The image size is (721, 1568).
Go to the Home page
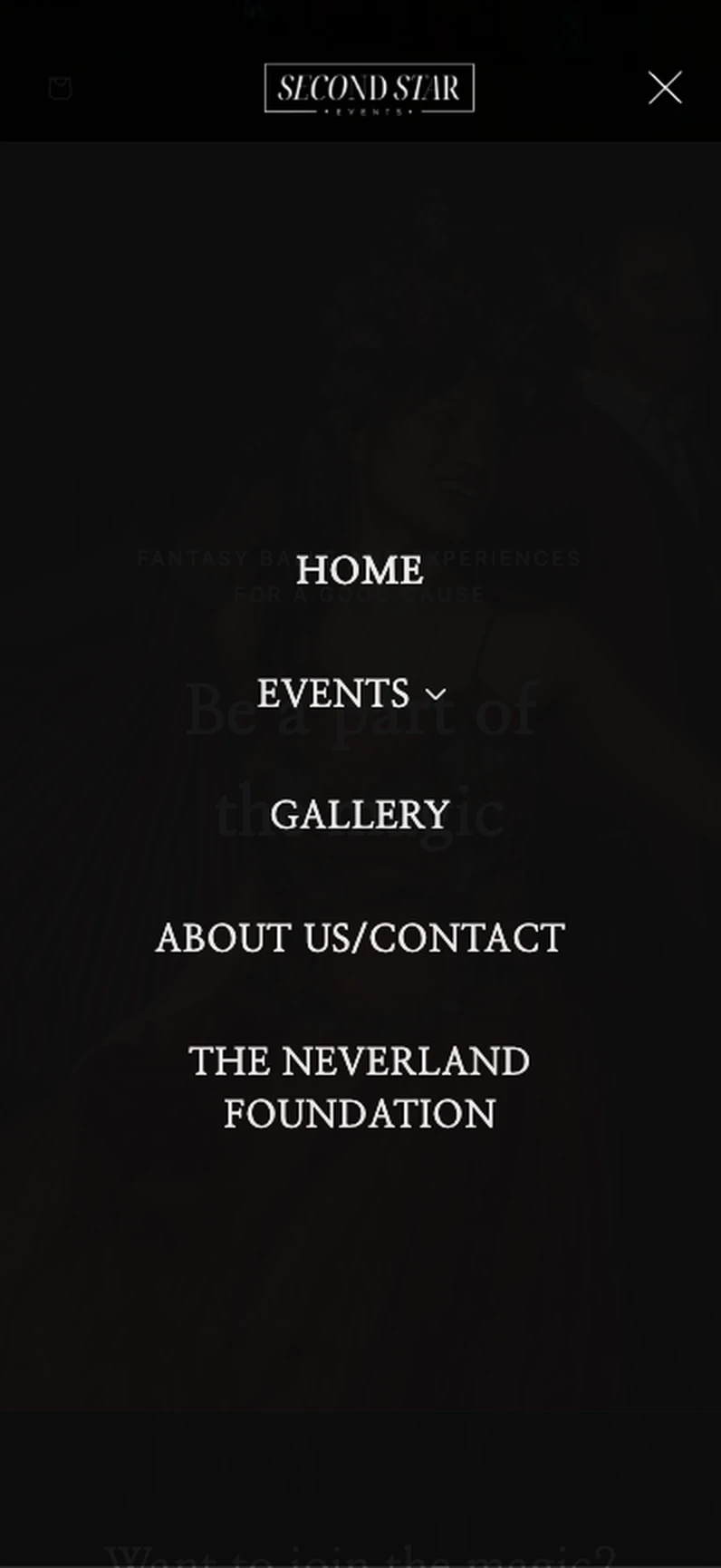[x=360, y=570]
